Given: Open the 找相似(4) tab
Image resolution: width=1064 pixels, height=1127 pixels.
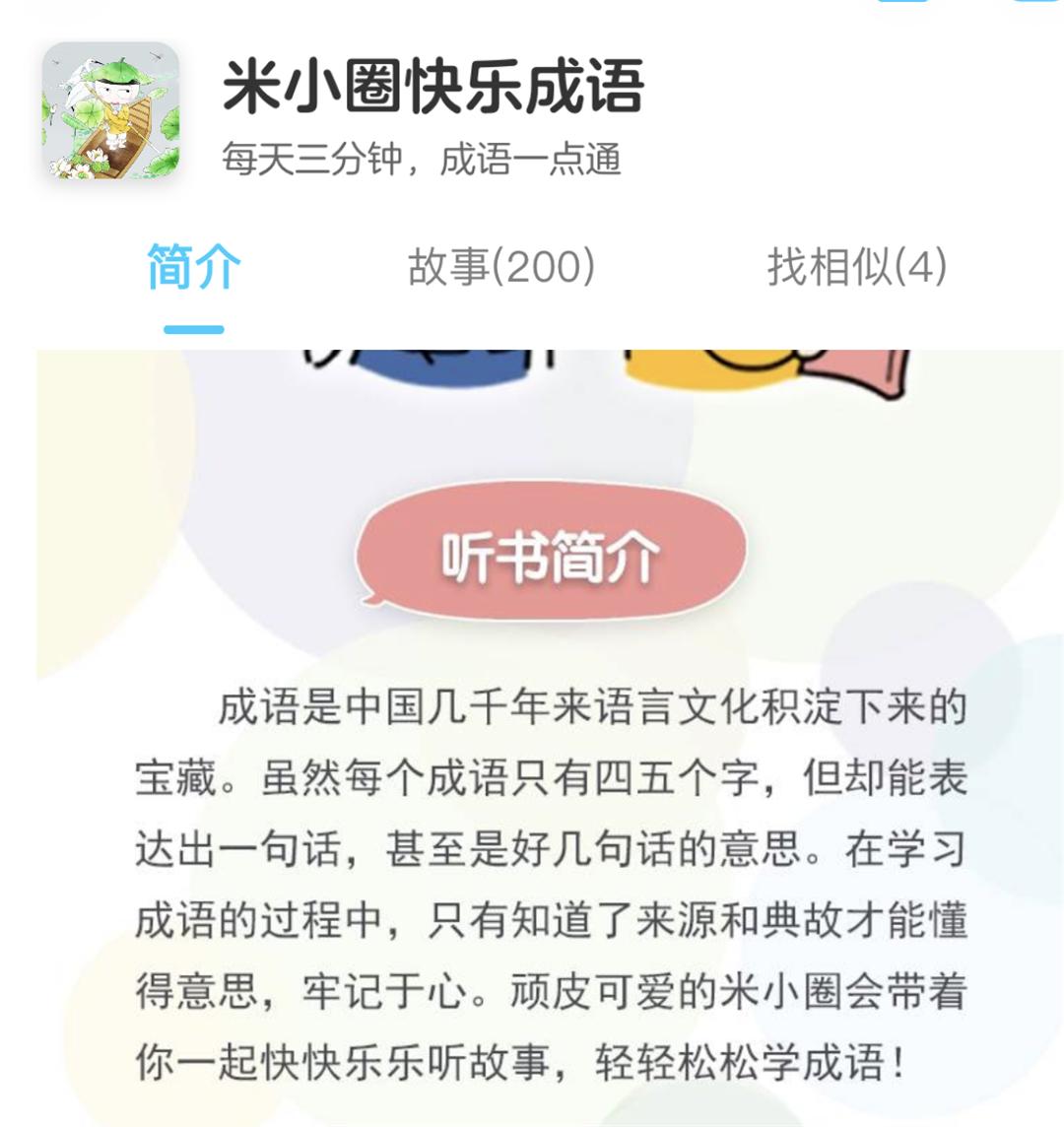Looking at the screenshot, I should pos(856,267).
